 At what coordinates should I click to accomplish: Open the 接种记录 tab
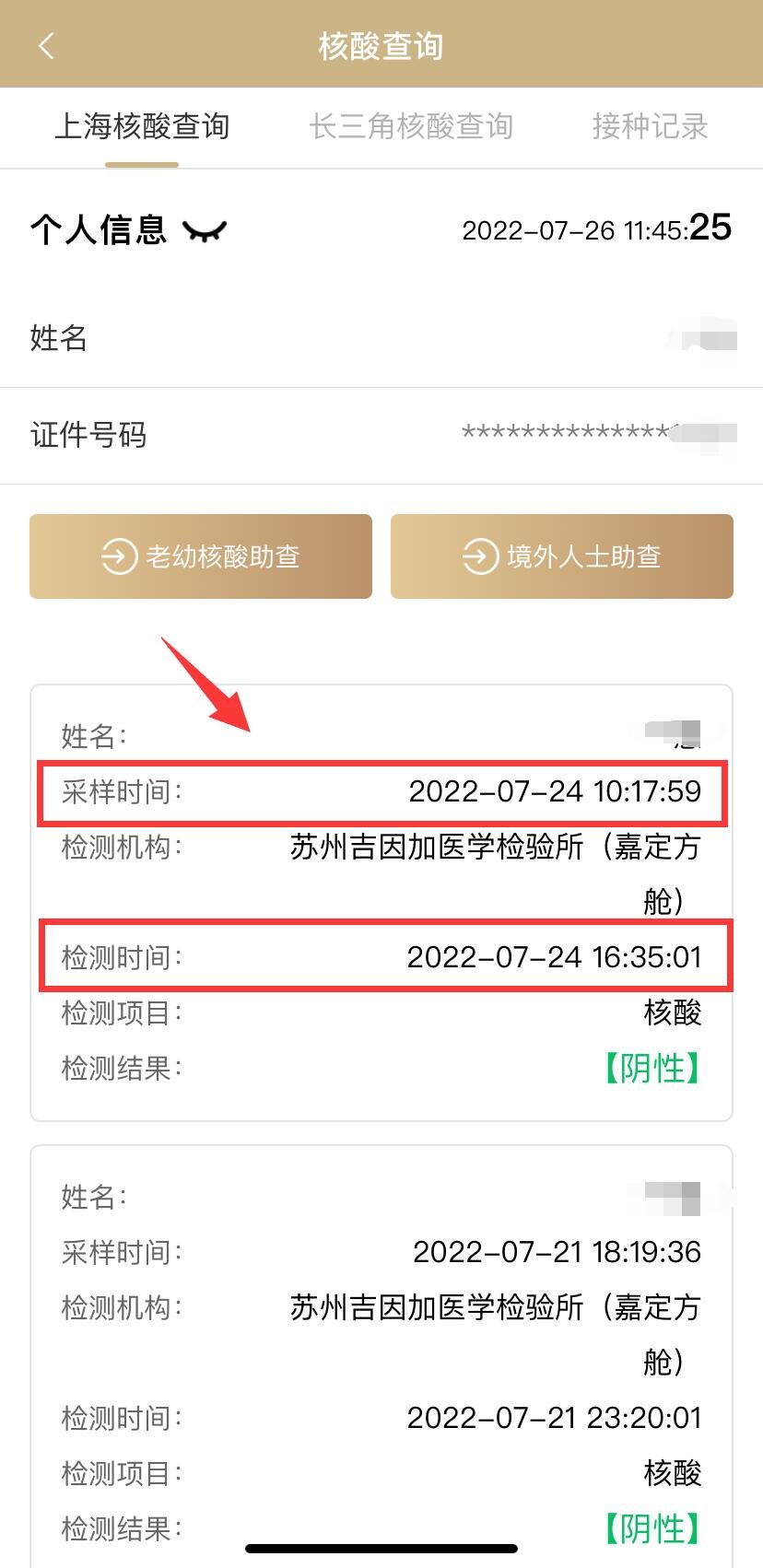coord(650,126)
